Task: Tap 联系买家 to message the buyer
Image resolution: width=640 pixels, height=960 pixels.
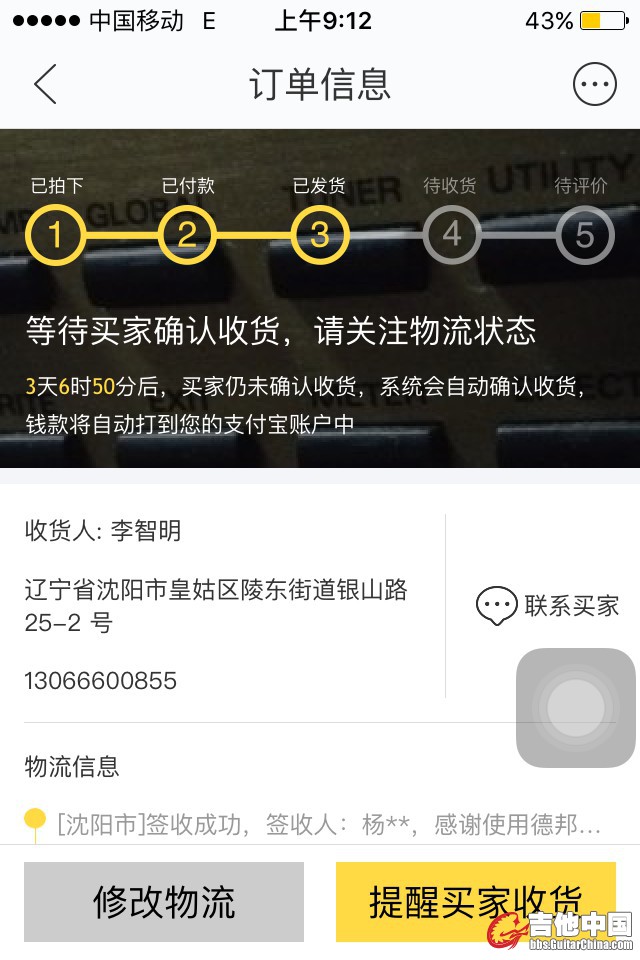Action: pos(547,605)
